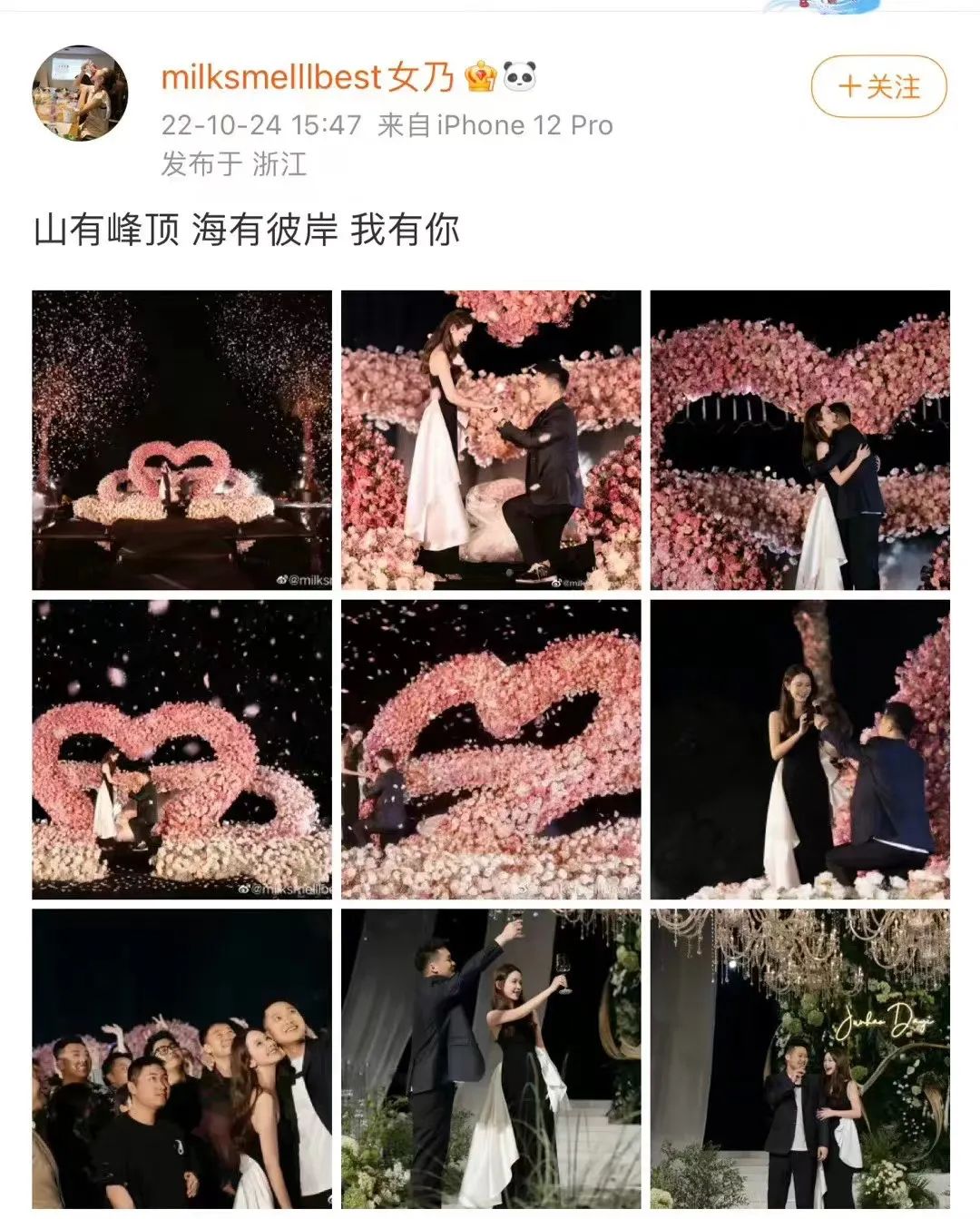
Task: Open photo with falling petals over hearts
Action: tap(181, 749)
